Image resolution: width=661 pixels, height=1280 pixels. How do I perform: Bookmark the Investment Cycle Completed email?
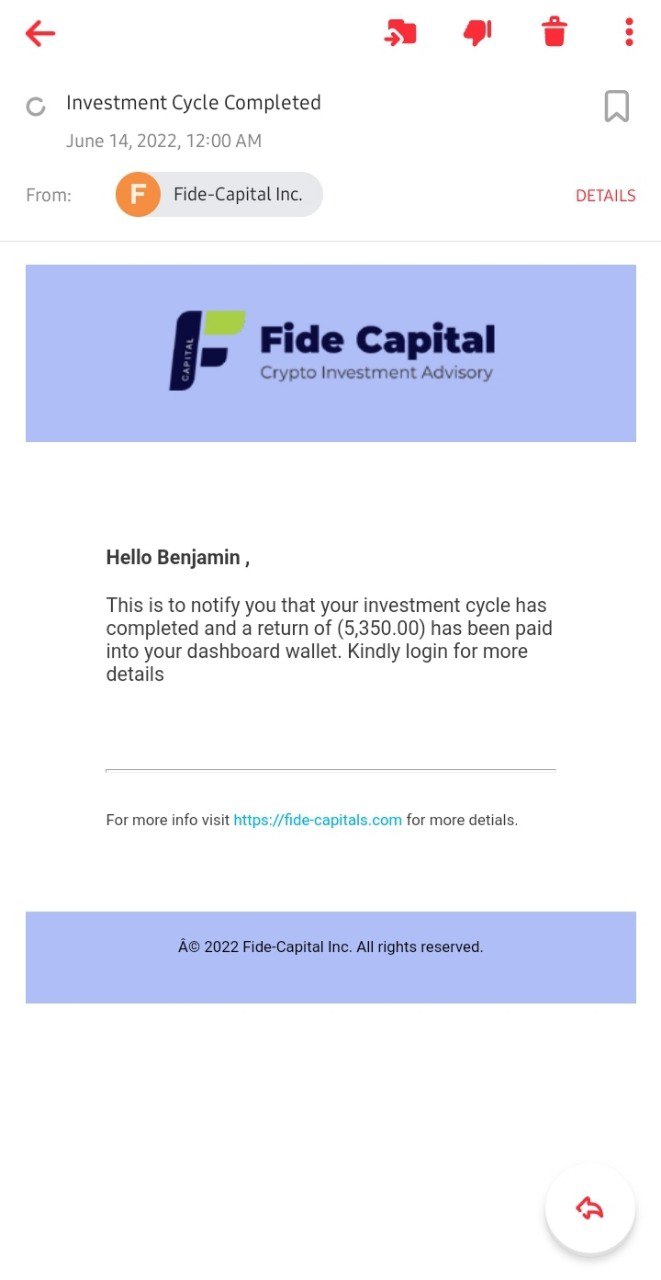point(616,106)
